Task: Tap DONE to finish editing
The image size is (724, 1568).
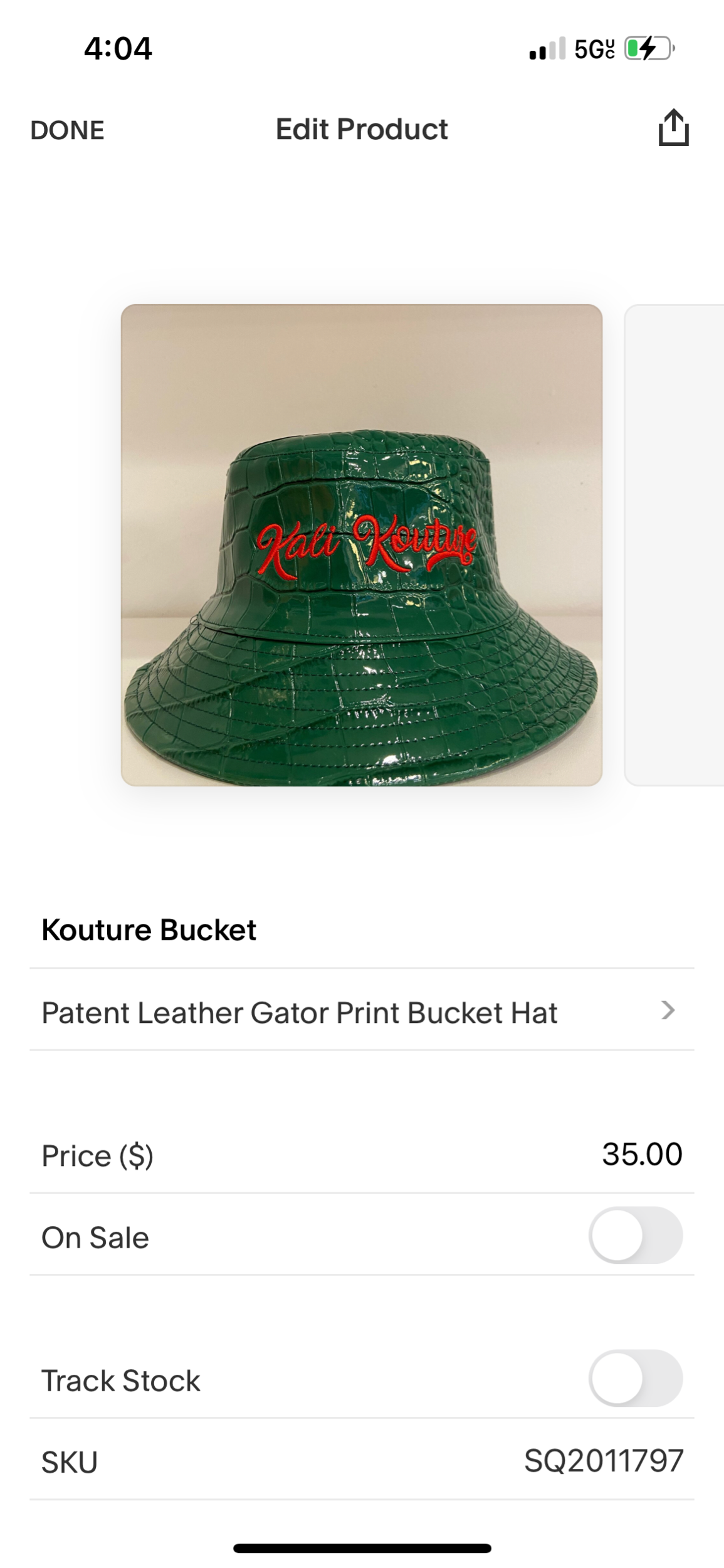Action: [x=67, y=130]
